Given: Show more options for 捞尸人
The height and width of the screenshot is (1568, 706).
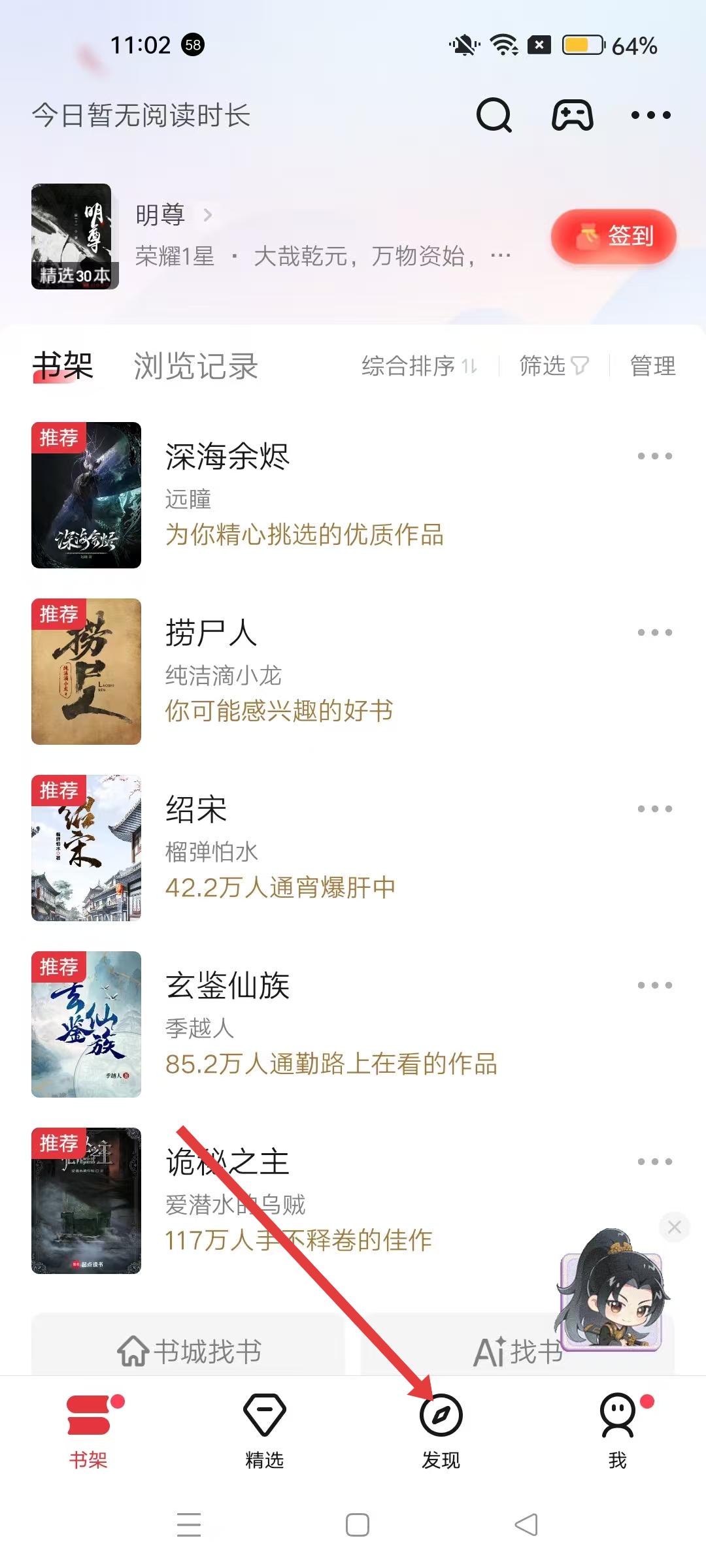Looking at the screenshot, I should (x=654, y=632).
